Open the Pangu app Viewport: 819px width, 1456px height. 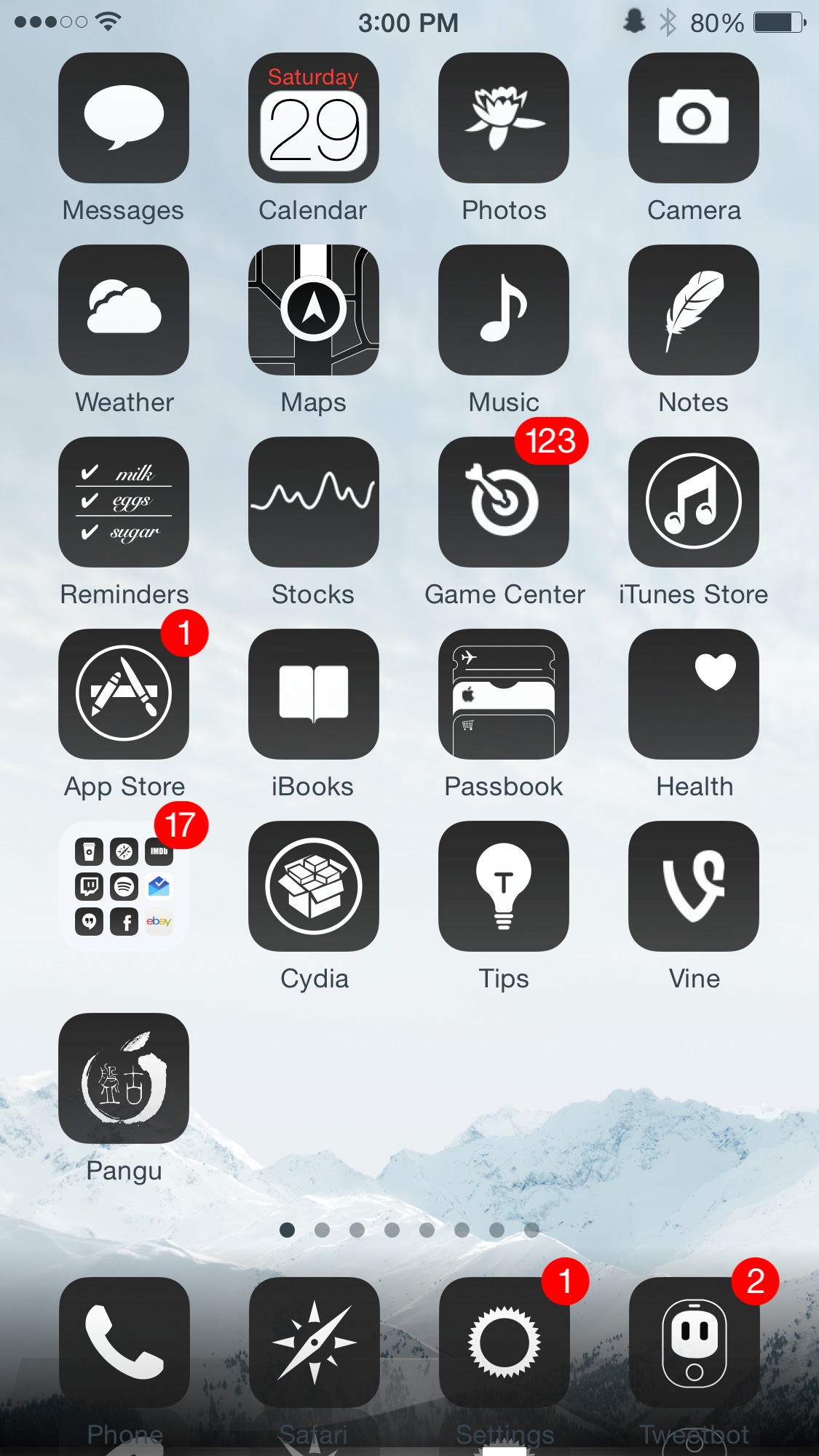(124, 1078)
